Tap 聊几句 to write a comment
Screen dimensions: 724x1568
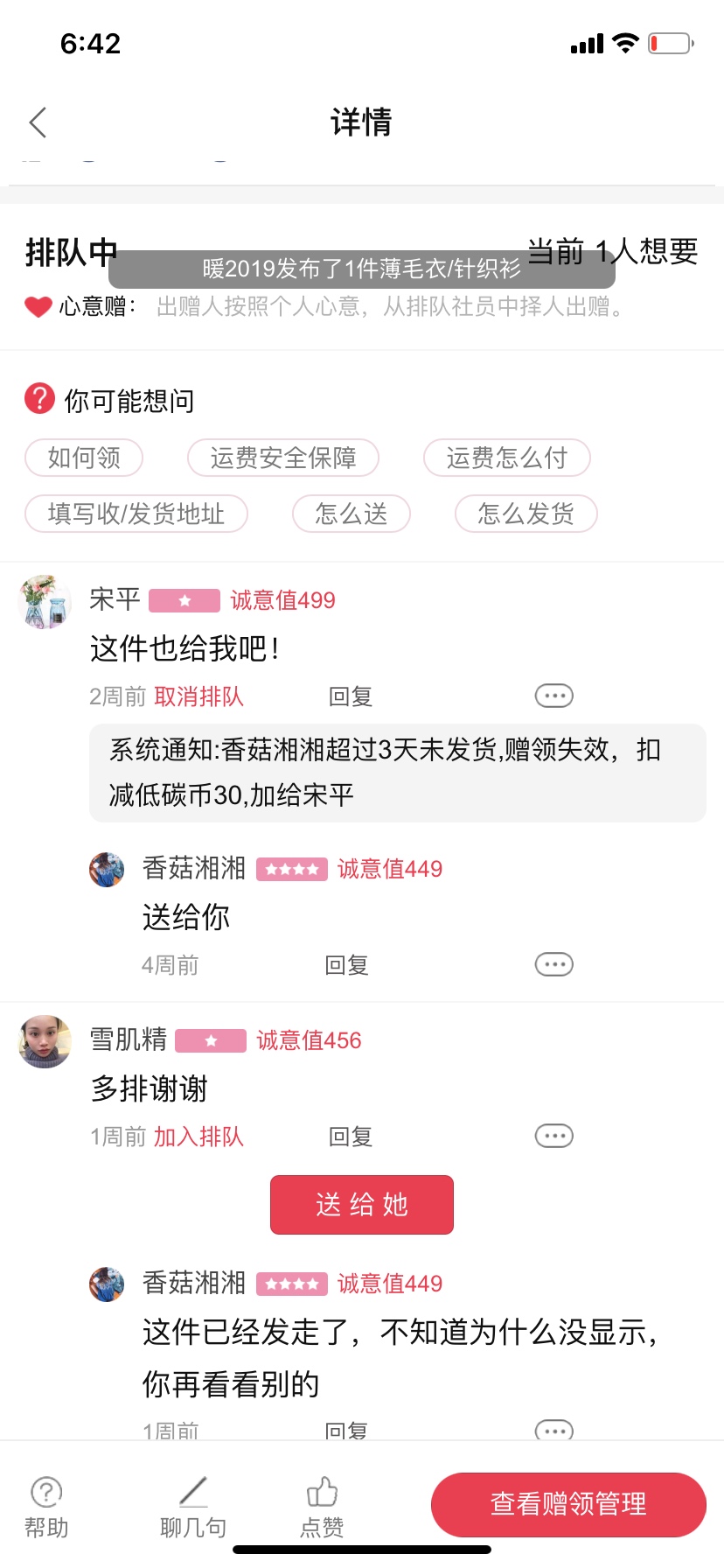193,1507
